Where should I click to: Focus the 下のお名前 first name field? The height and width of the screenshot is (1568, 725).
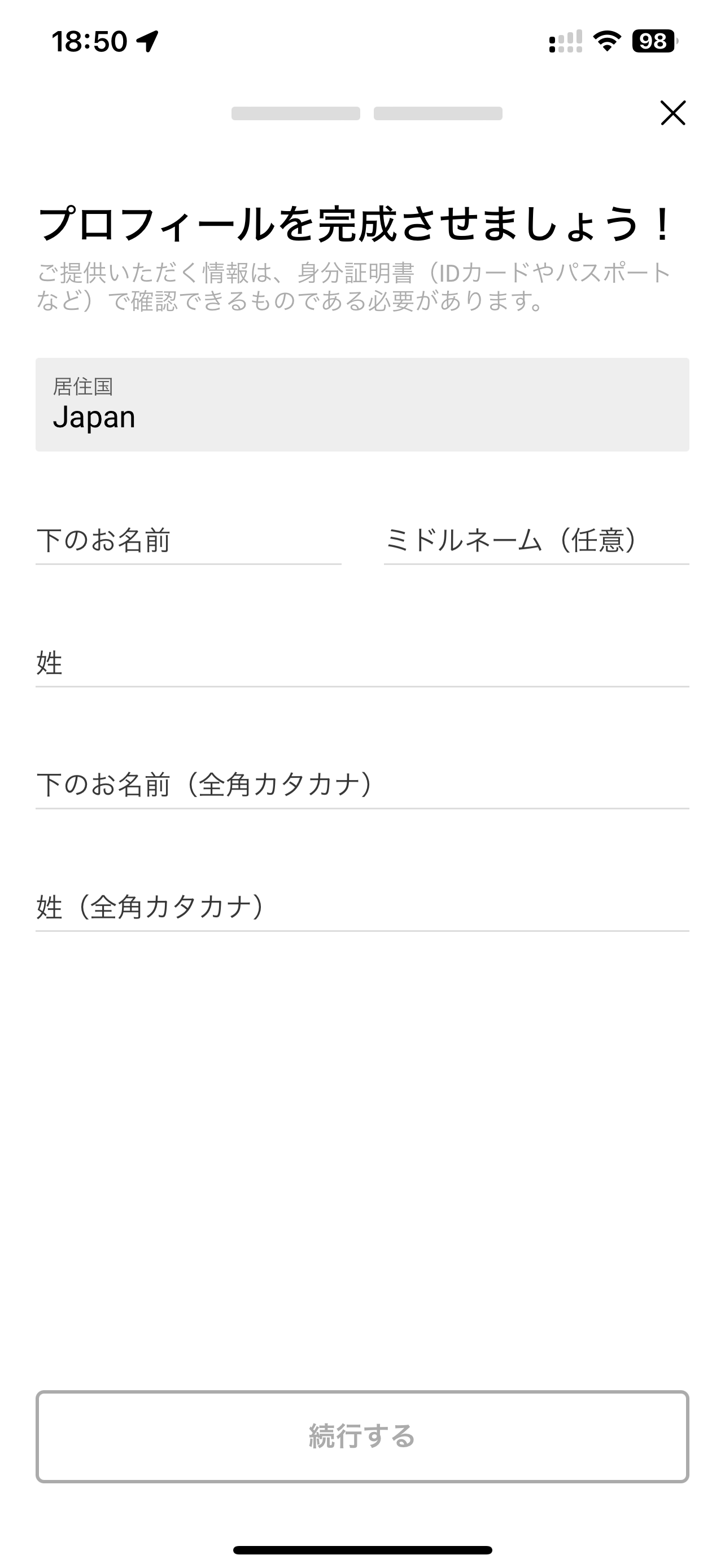(188, 541)
